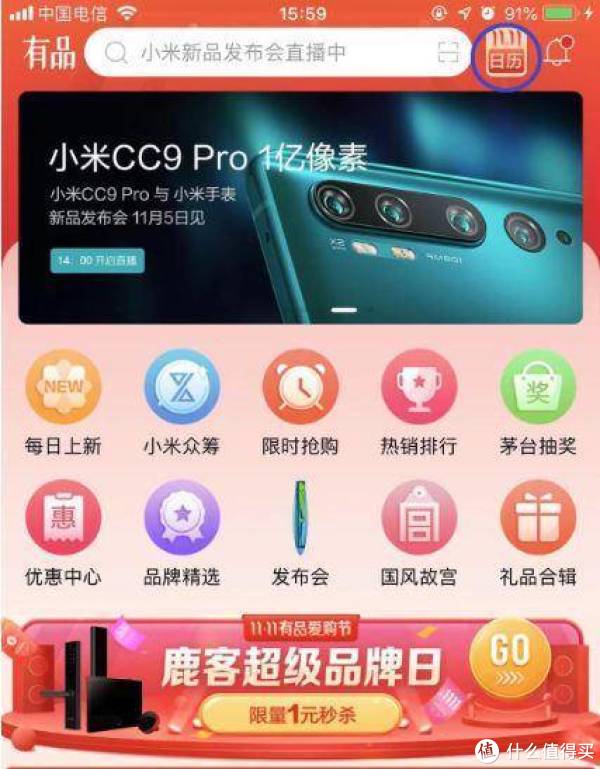Open the 日历 calendar icon
The width and height of the screenshot is (600, 769).
point(505,52)
